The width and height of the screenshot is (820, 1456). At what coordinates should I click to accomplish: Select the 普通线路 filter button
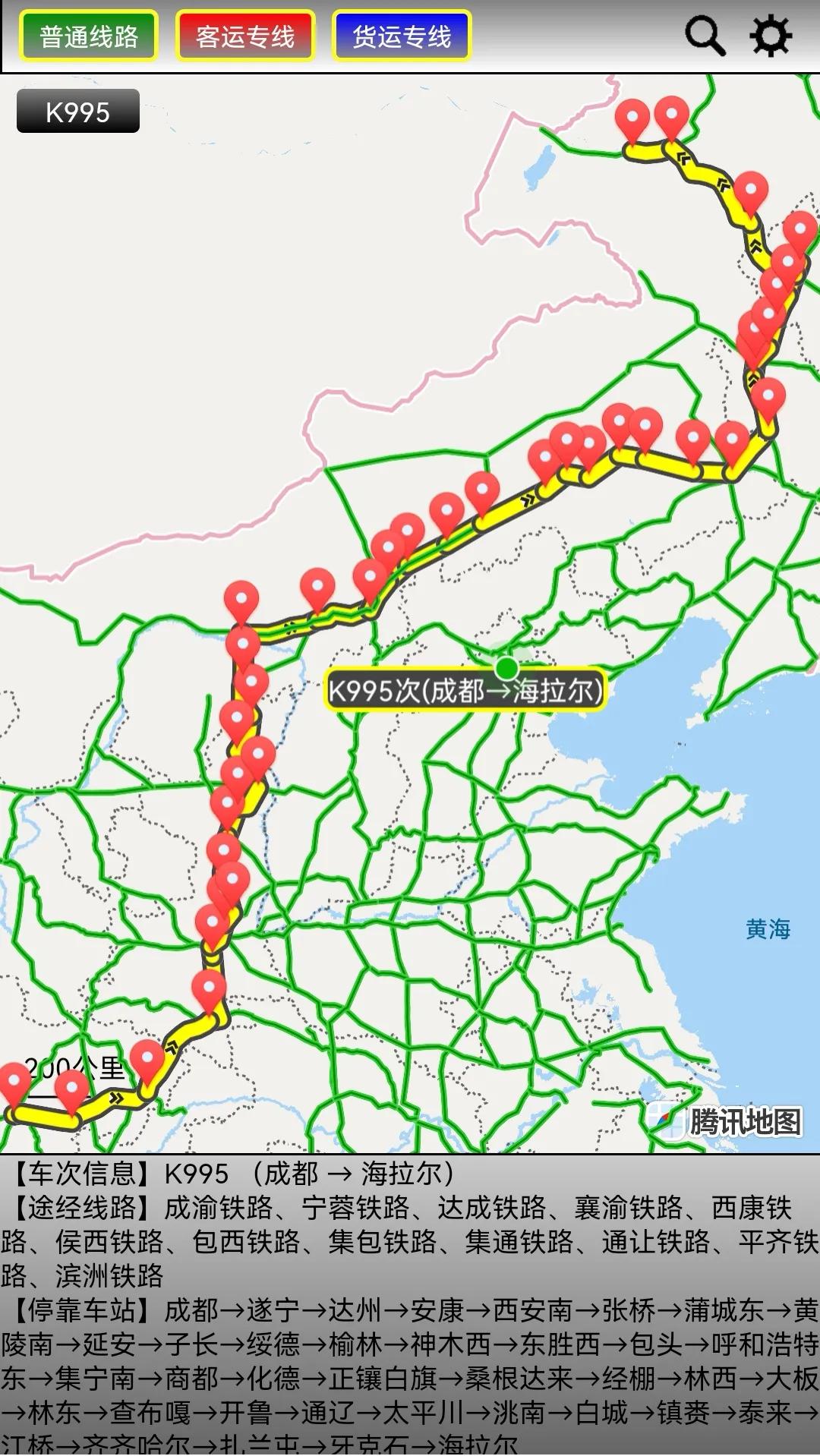click(x=89, y=36)
